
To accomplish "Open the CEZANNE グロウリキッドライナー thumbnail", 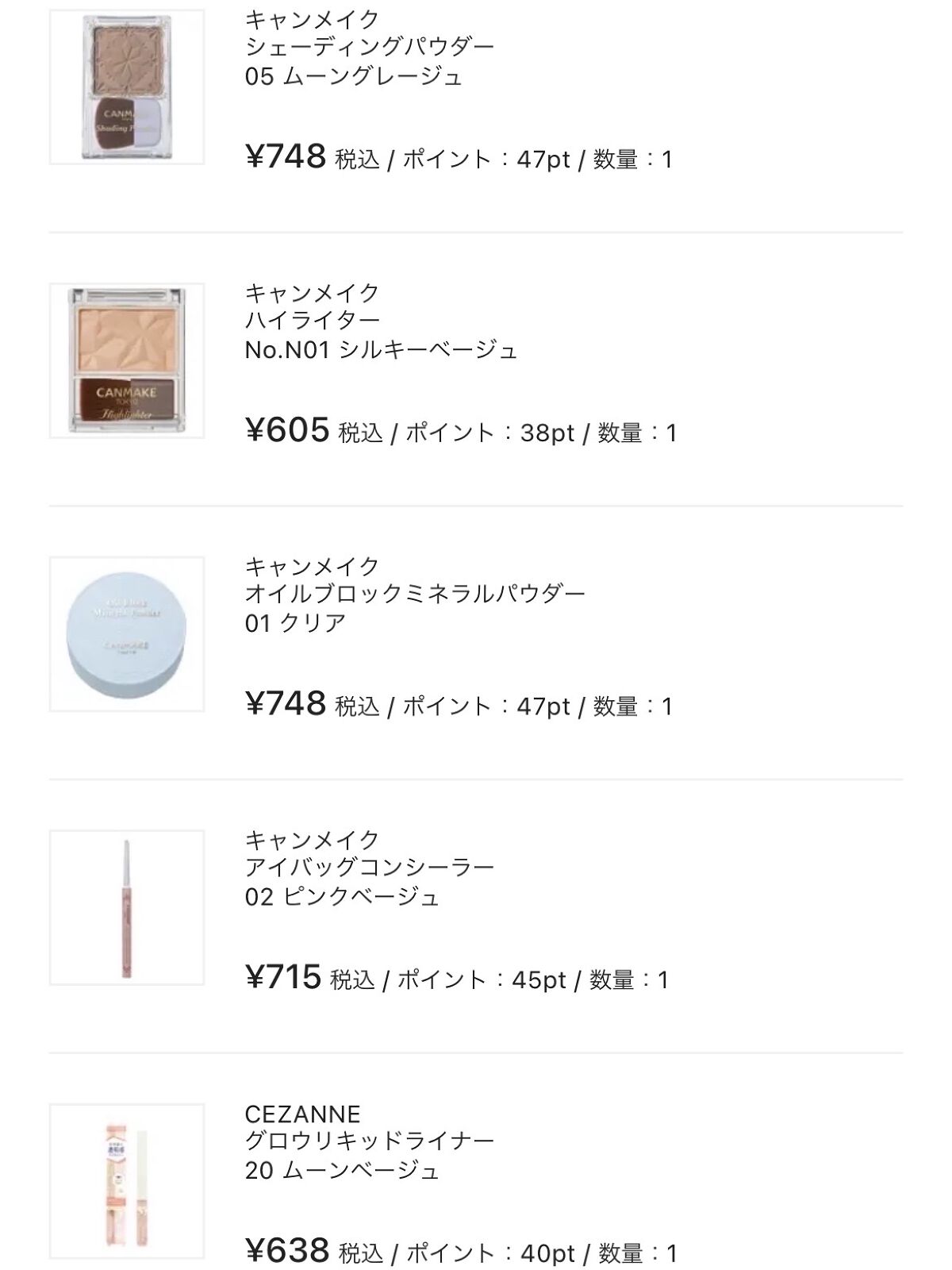I will click(x=127, y=1179).
